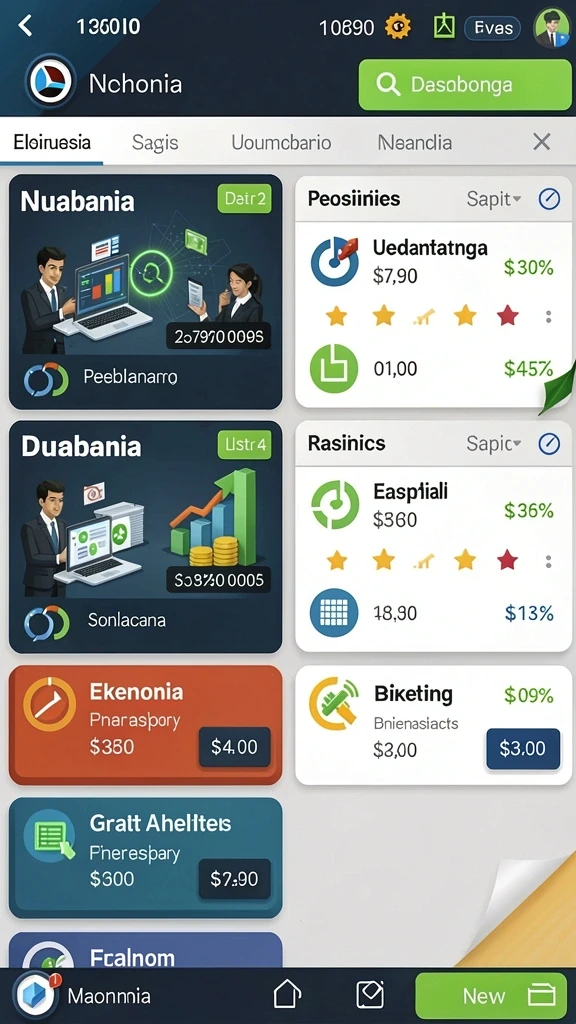Switch to the Uoumcbario tab

pyautogui.click(x=281, y=142)
